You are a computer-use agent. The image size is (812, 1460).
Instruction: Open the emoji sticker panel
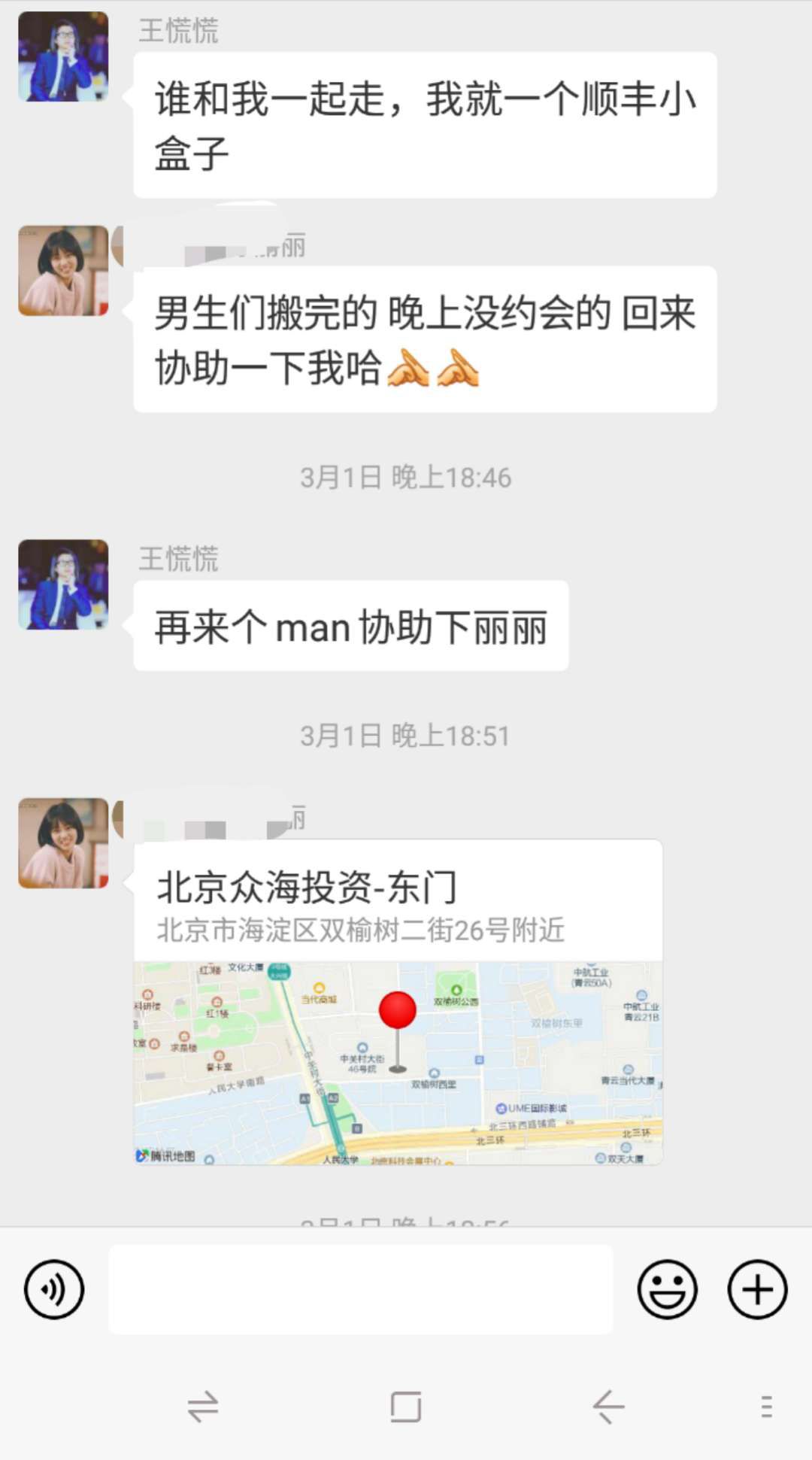click(x=667, y=1289)
